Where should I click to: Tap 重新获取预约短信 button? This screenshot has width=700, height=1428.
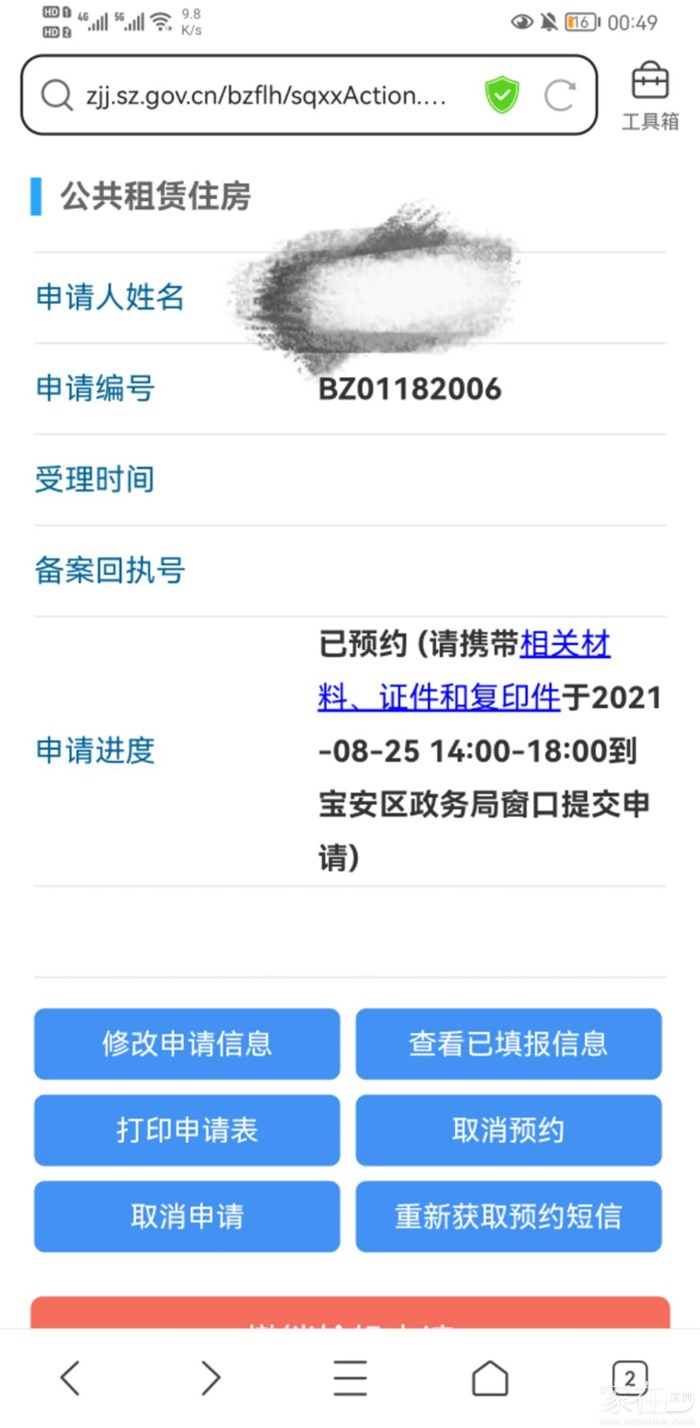point(508,1216)
